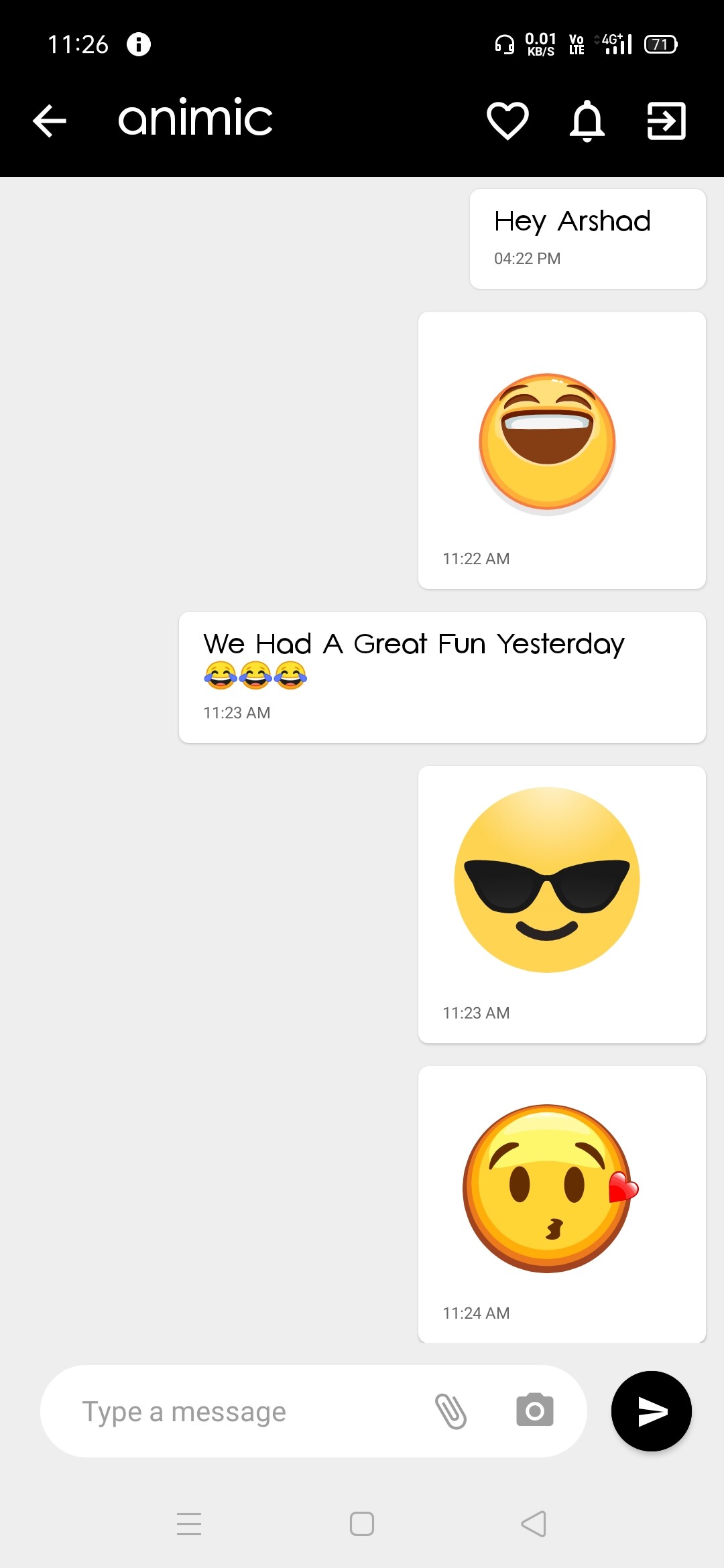
Task: Open recent apps from navigation bar
Action: [189, 1524]
